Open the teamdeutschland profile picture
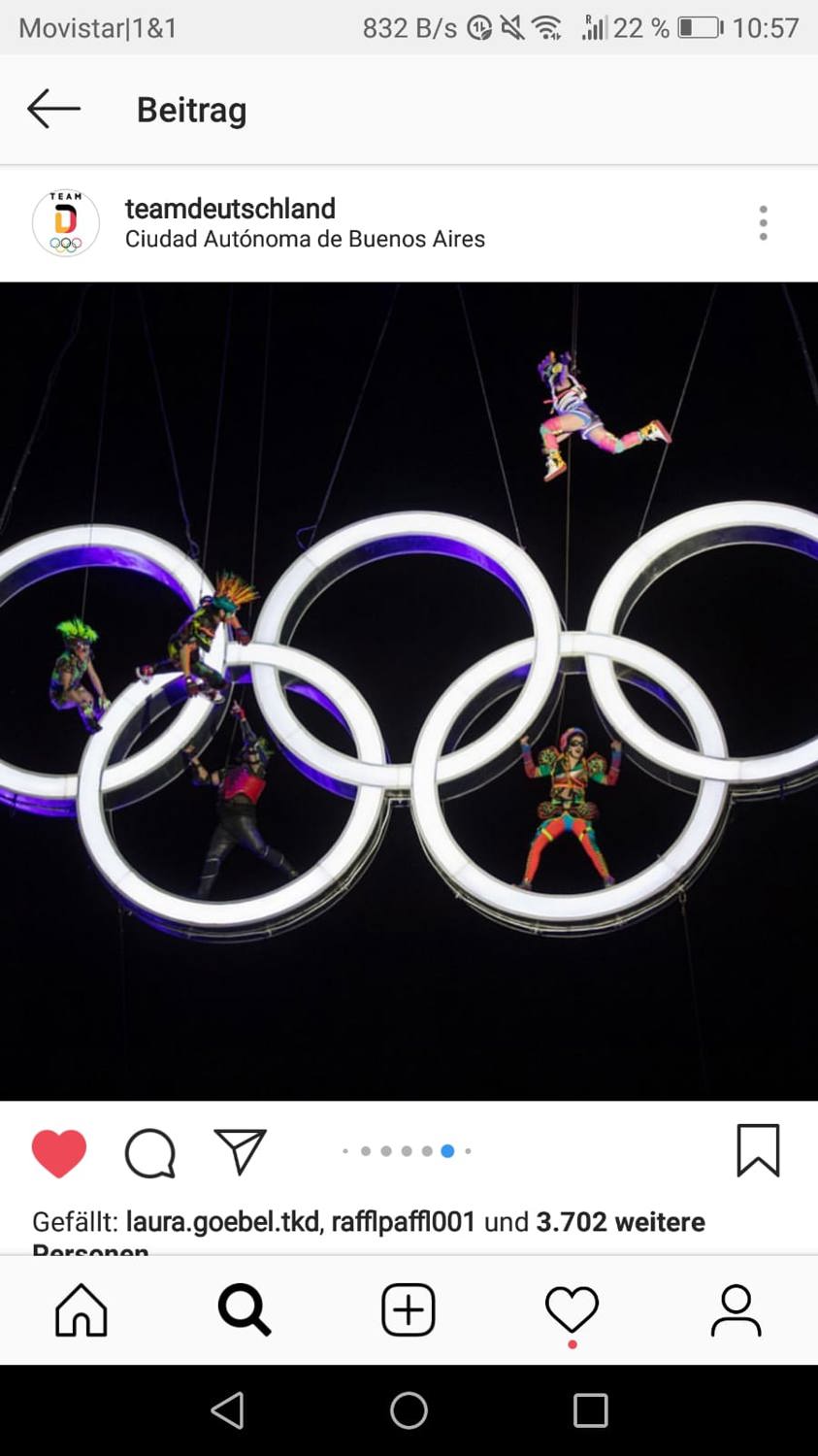Image resolution: width=818 pixels, height=1456 pixels. 66,223
